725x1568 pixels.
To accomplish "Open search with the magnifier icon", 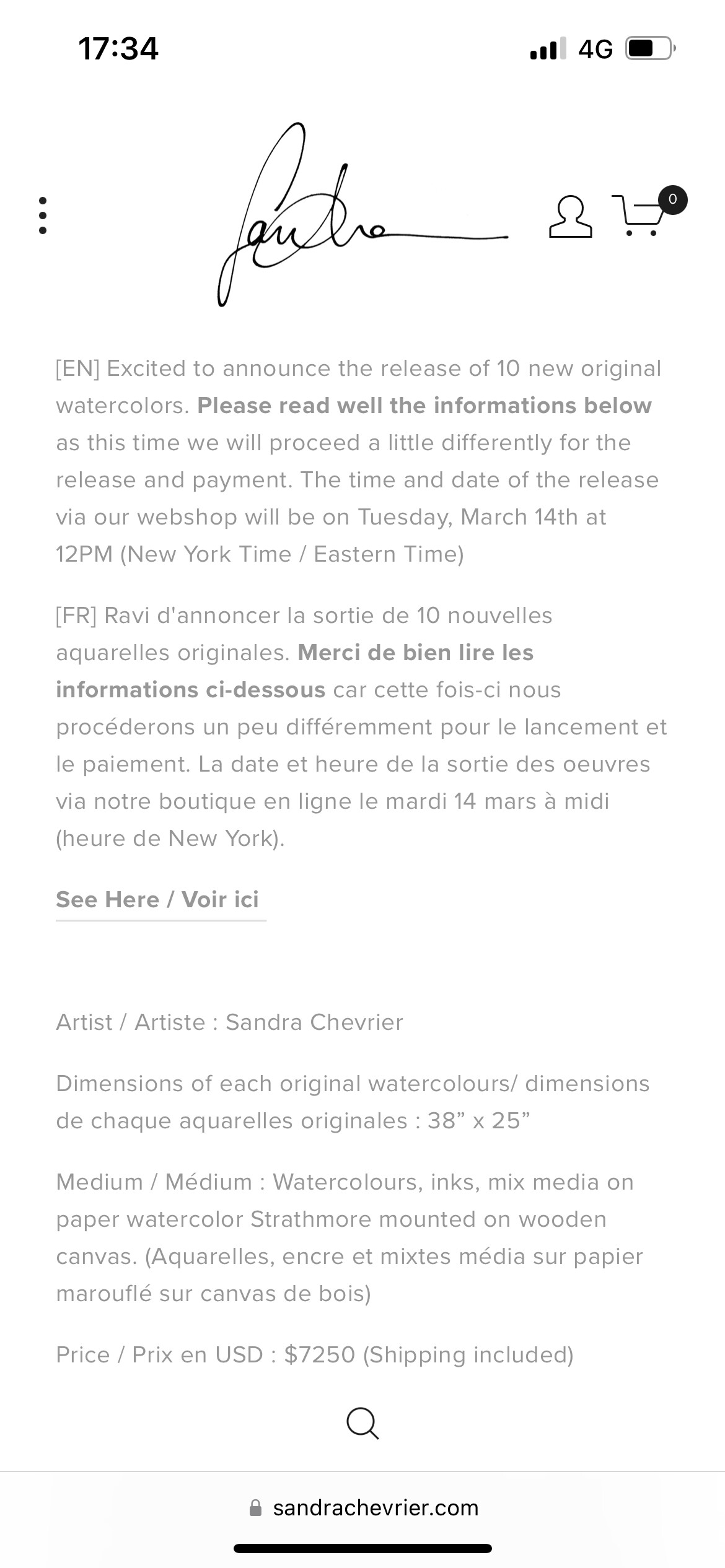I will [x=362, y=1423].
